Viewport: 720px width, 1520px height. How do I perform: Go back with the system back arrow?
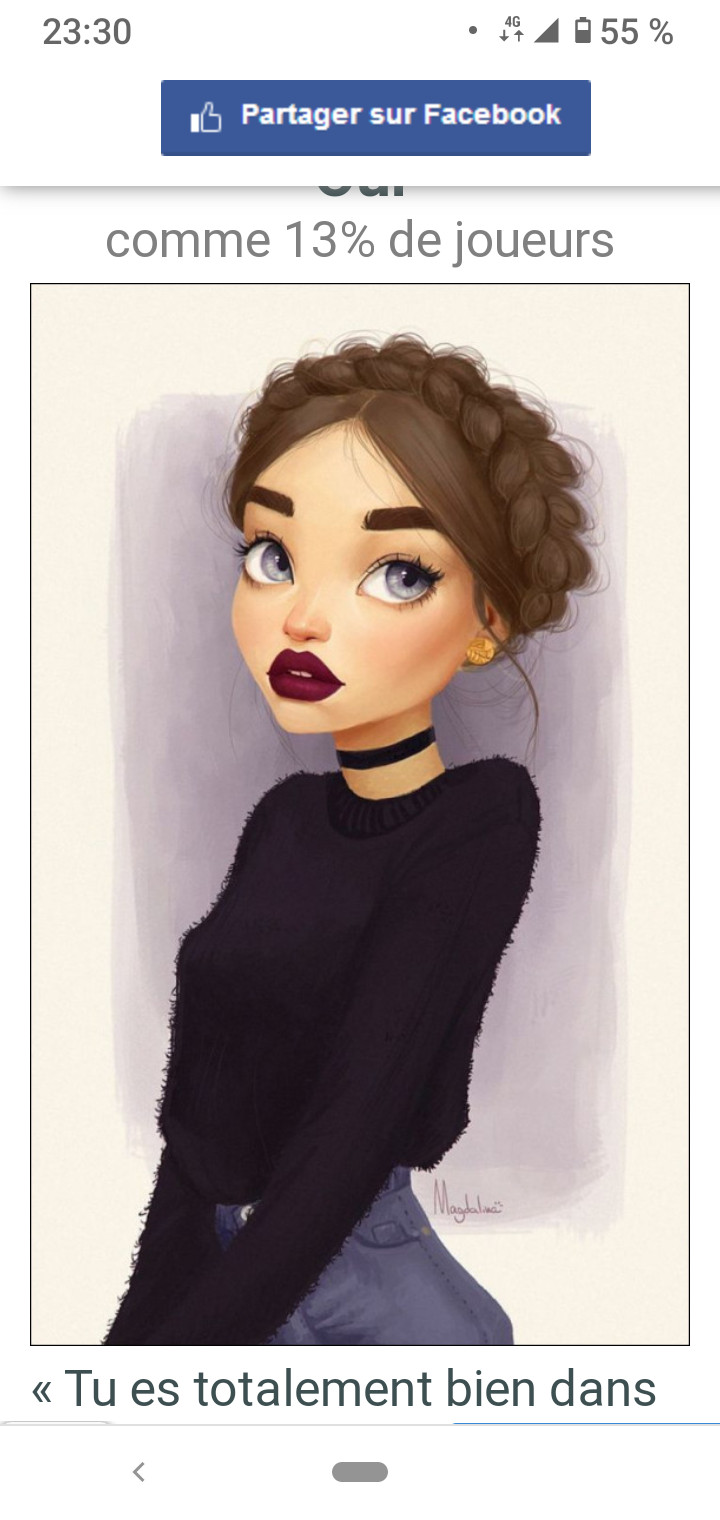139,1471
